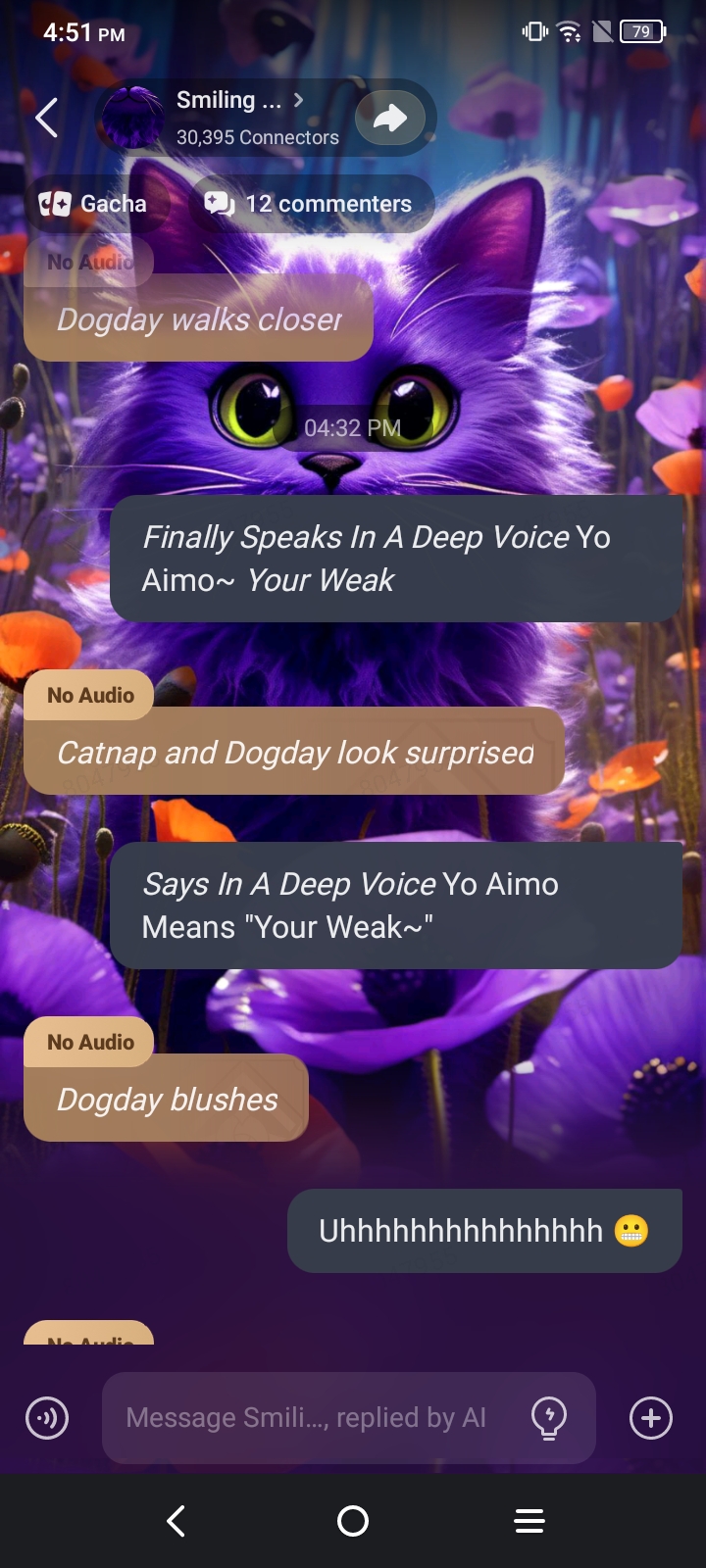The width and height of the screenshot is (706, 1568).
Task: Open the plus attachment menu
Action: pos(651,1417)
